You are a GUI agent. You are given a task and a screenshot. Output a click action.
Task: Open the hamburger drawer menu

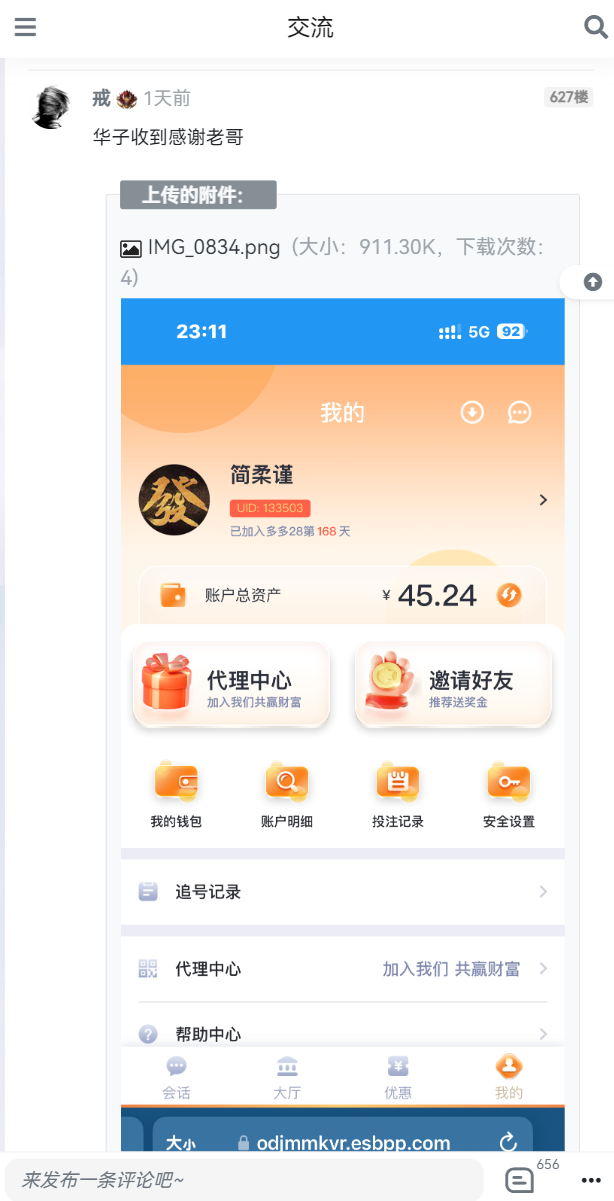(x=25, y=27)
